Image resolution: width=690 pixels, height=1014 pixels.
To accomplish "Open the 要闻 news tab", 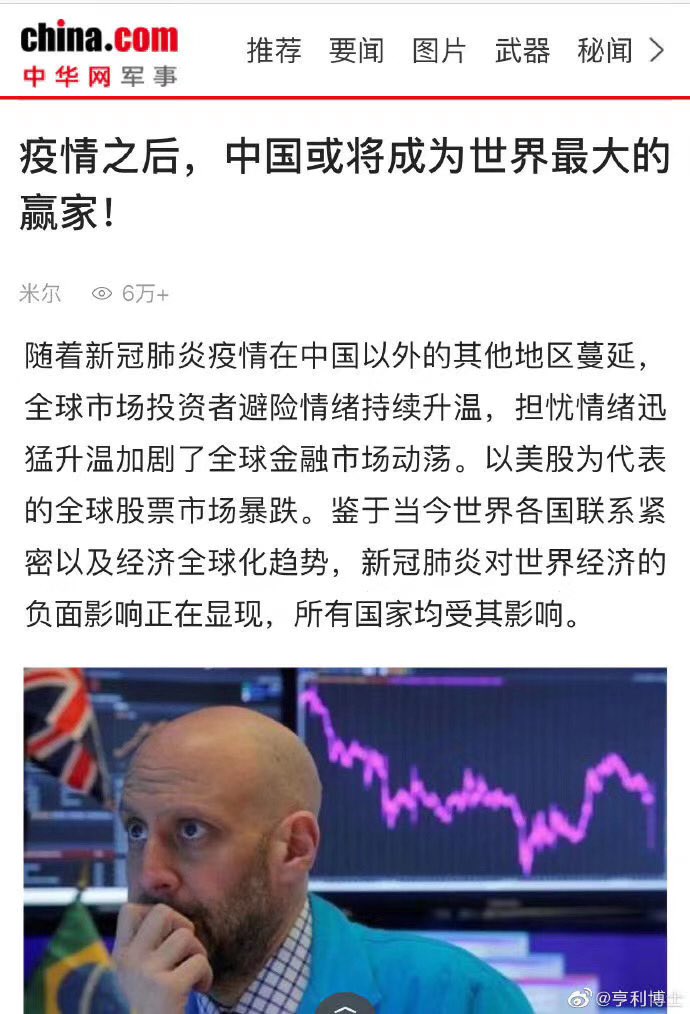I will pos(356,51).
